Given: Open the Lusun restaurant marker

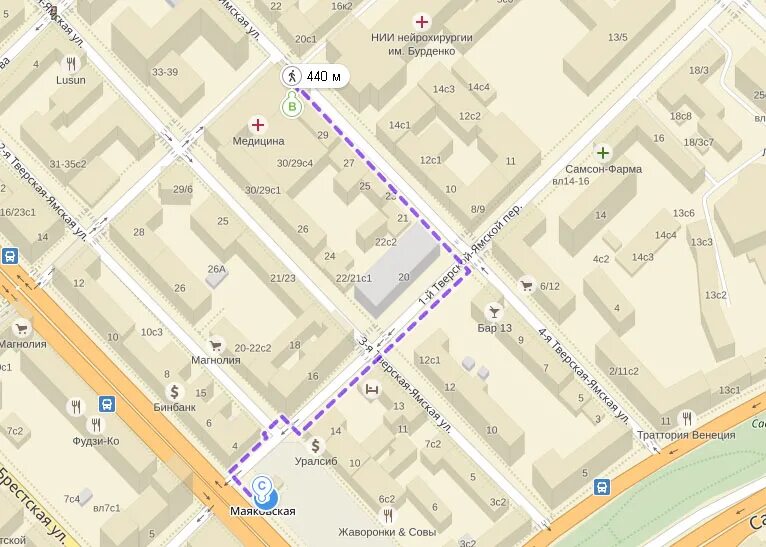Looking at the screenshot, I should click(x=71, y=63).
